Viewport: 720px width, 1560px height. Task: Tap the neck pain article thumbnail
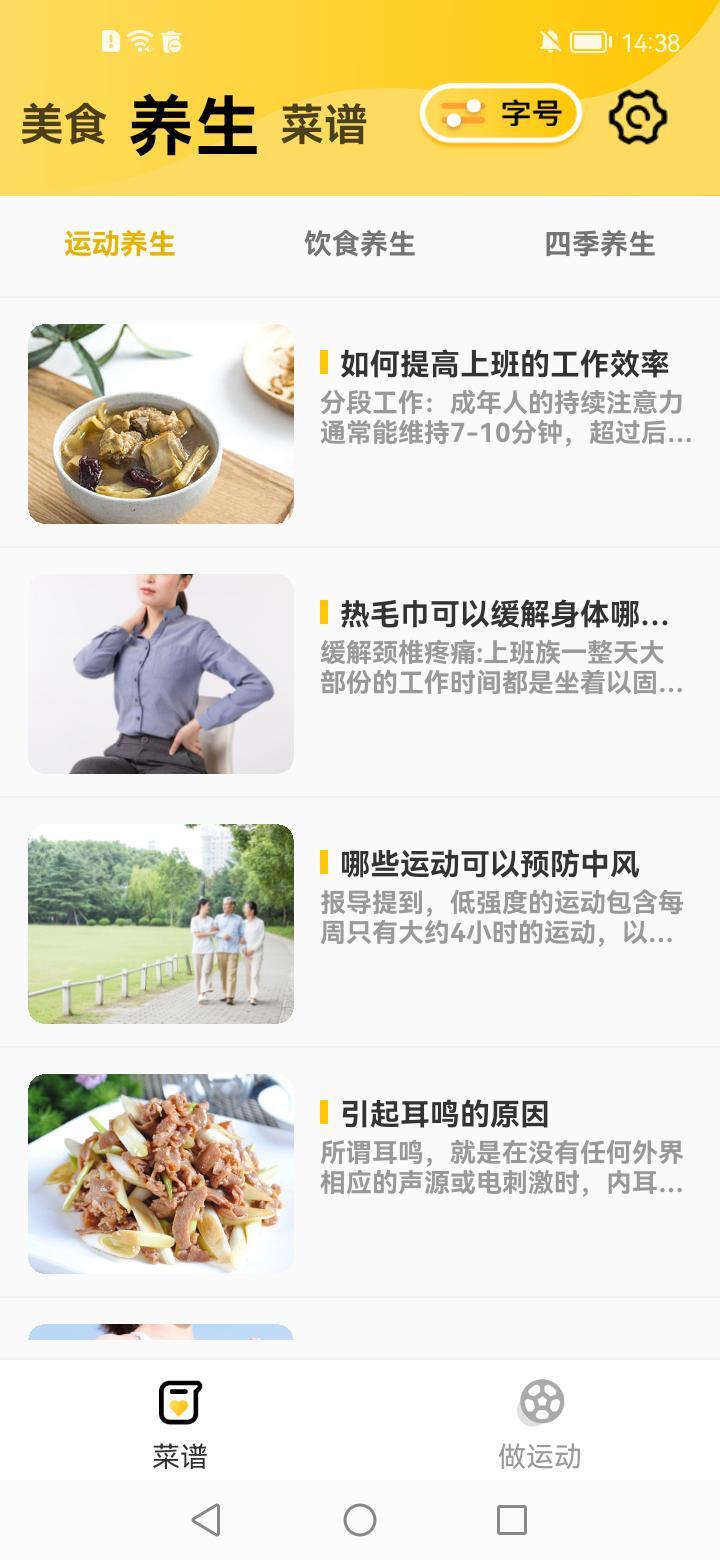(160, 673)
